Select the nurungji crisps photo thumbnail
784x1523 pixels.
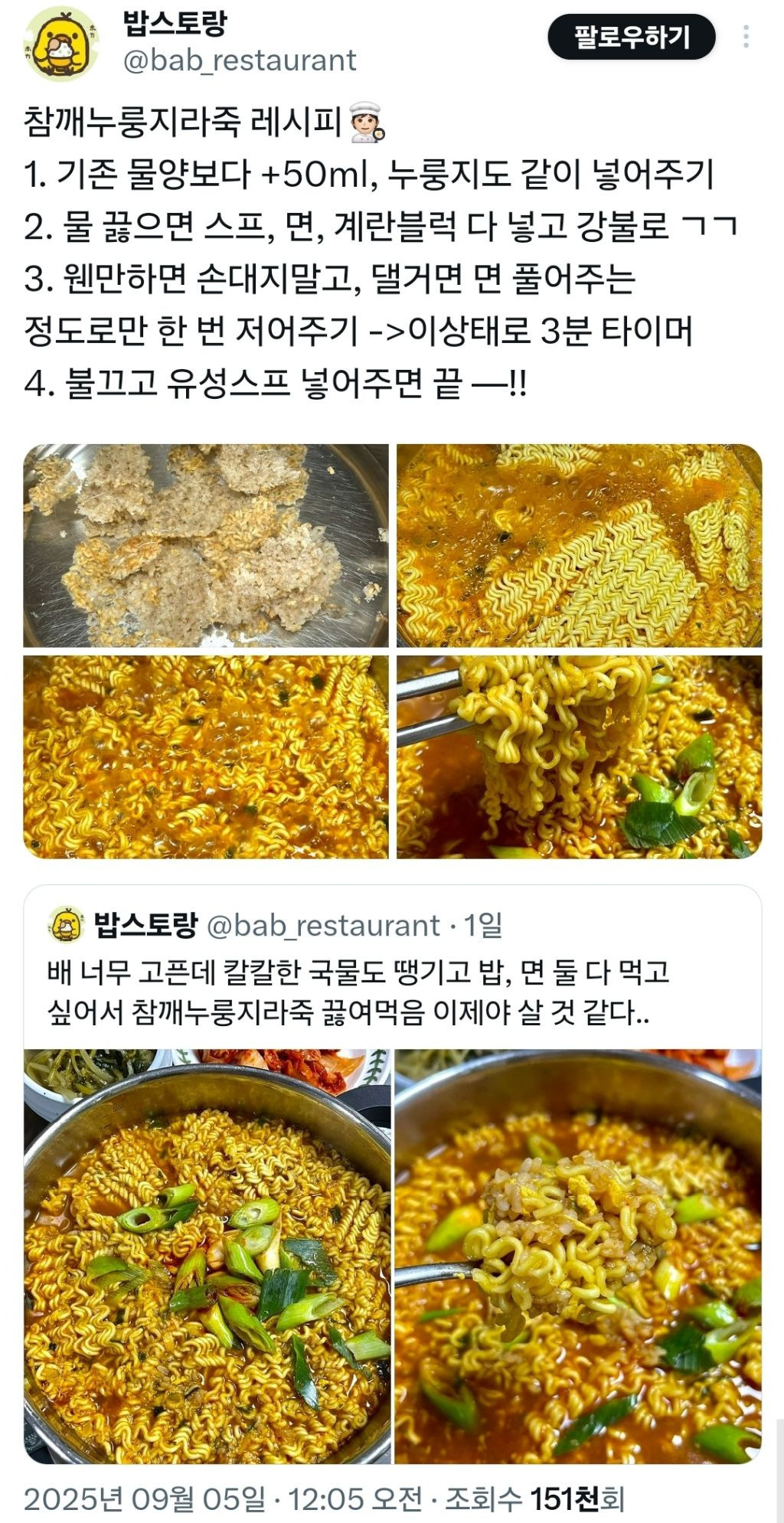point(207,544)
